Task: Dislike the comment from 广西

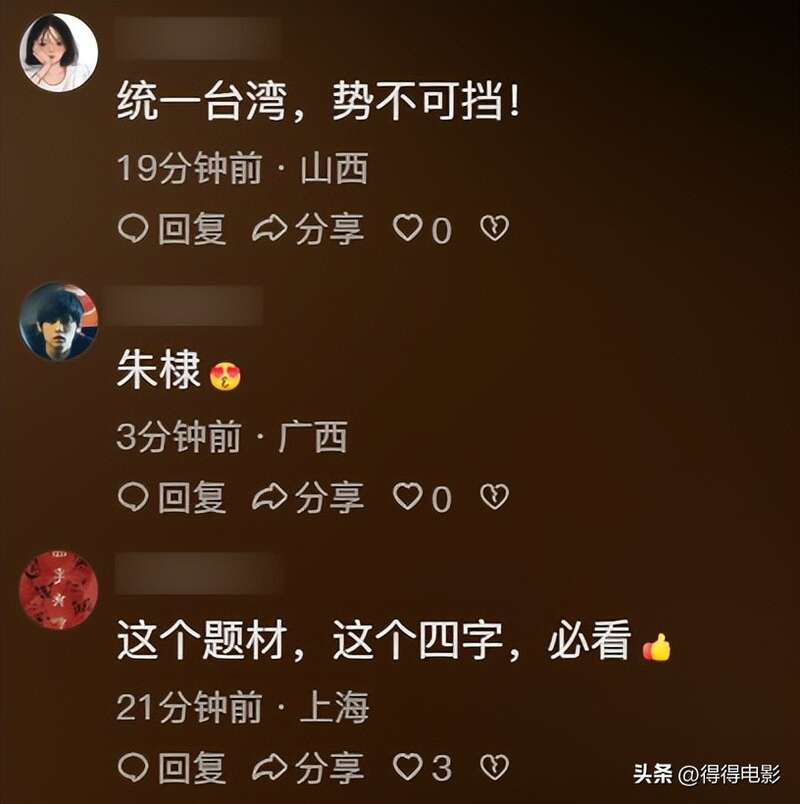Action: click(494, 496)
